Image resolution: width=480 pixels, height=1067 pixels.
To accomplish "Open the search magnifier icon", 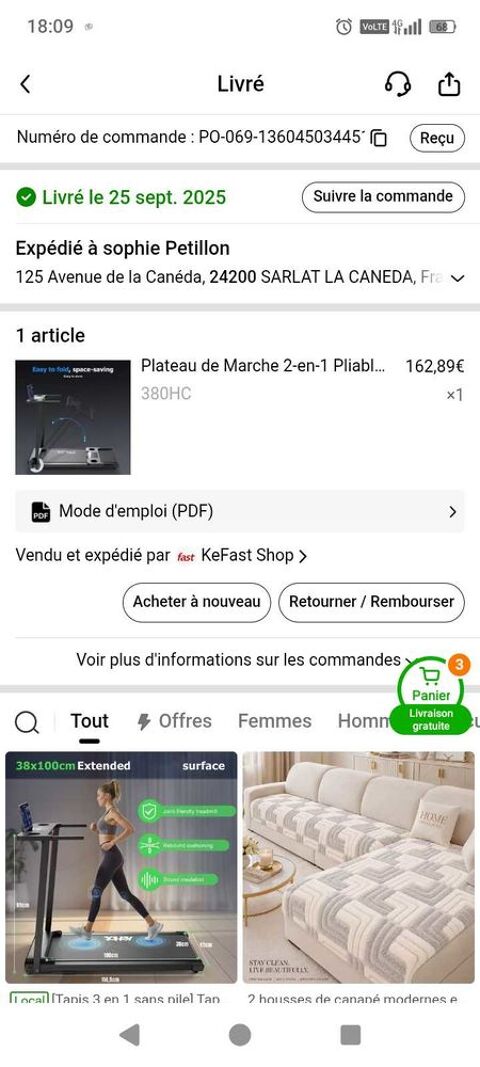I will [27, 722].
